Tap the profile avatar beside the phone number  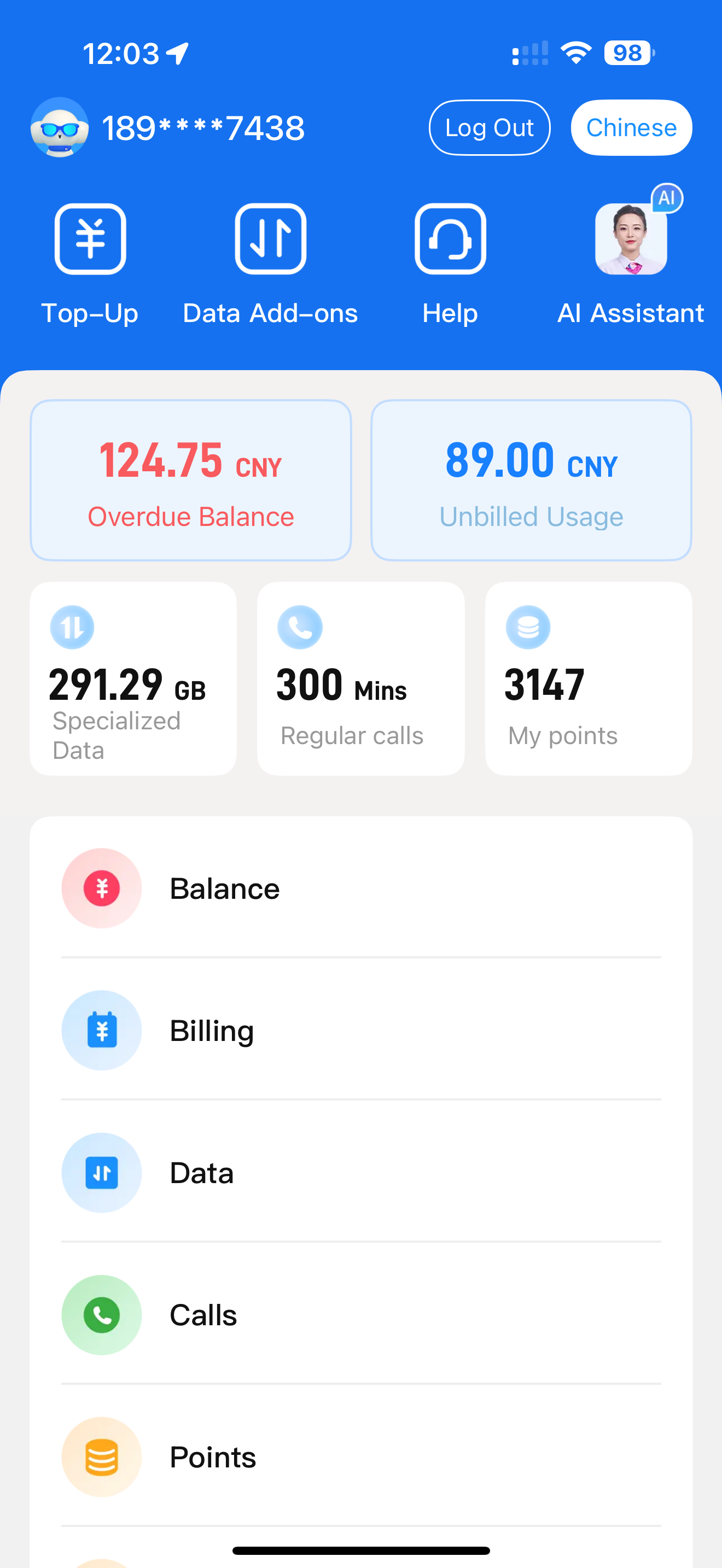[x=60, y=128]
